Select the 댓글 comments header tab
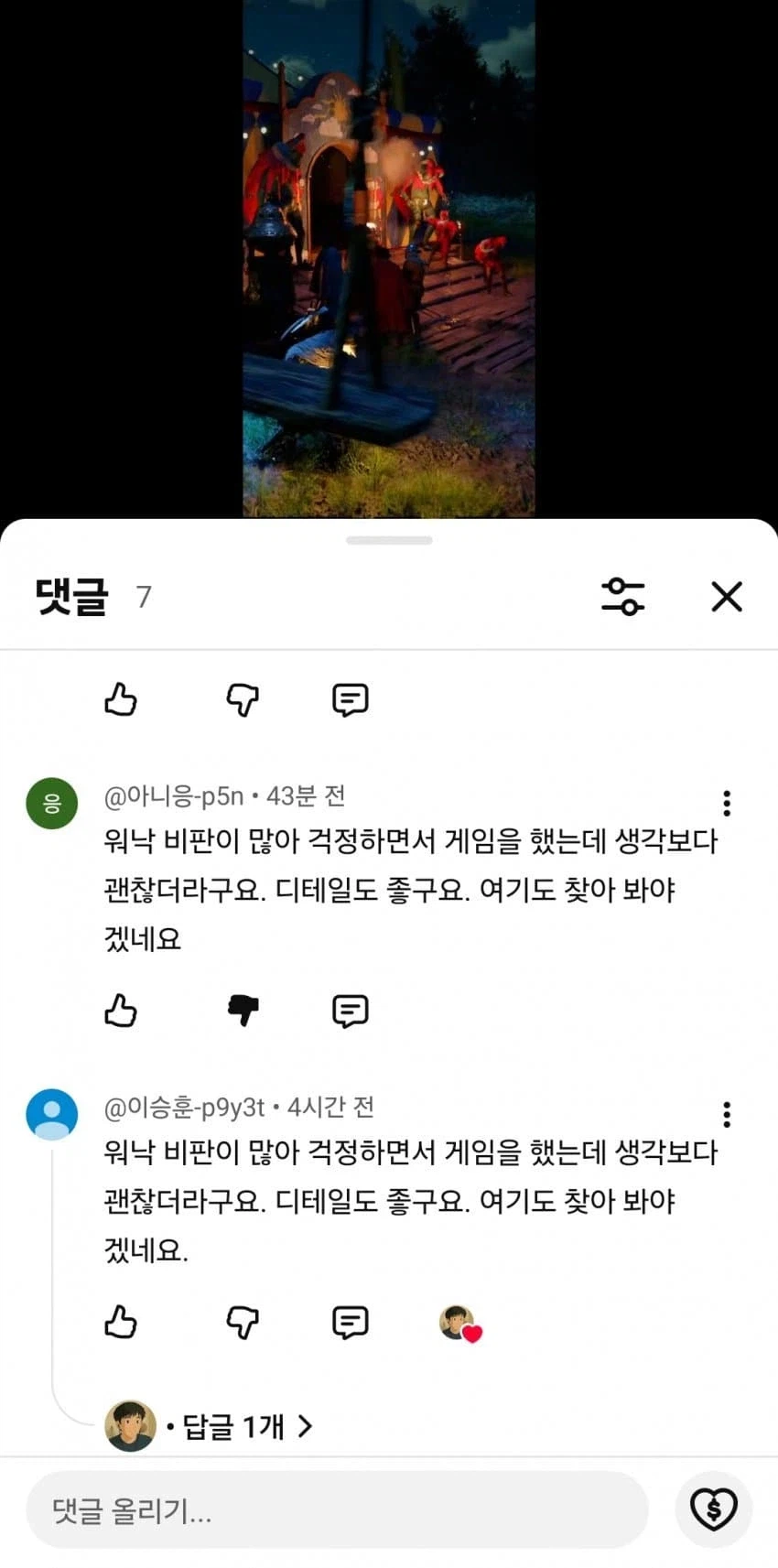The image size is (778, 1568). click(x=70, y=595)
